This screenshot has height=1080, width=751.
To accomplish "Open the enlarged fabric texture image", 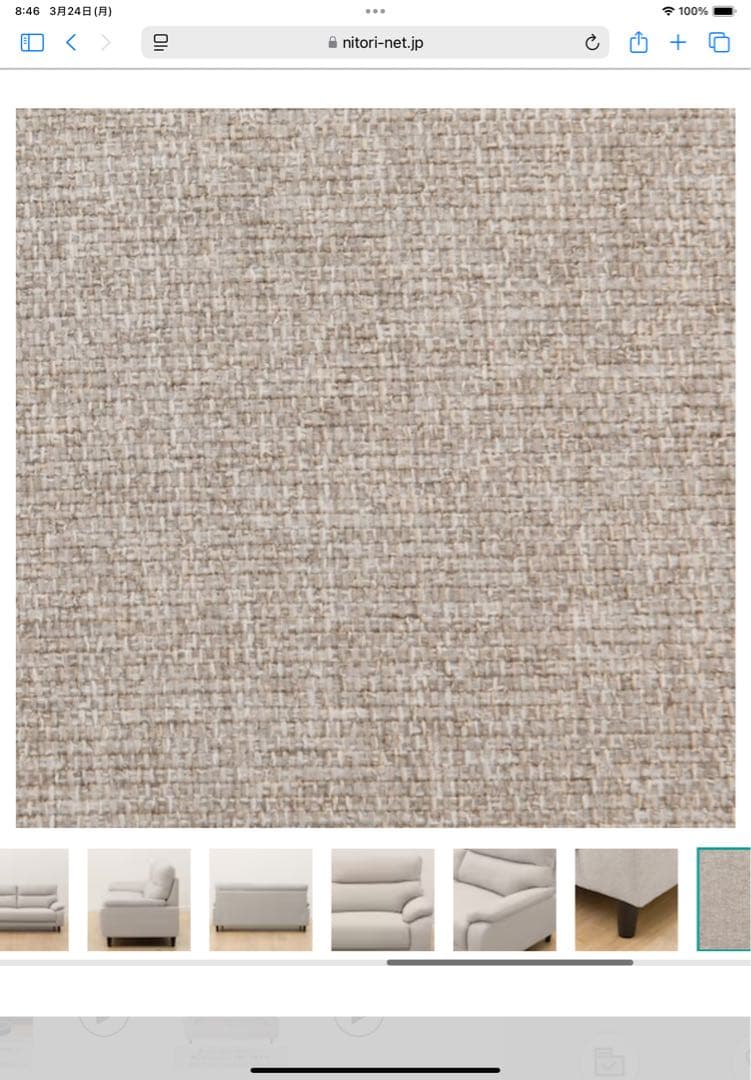I will point(375,467).
